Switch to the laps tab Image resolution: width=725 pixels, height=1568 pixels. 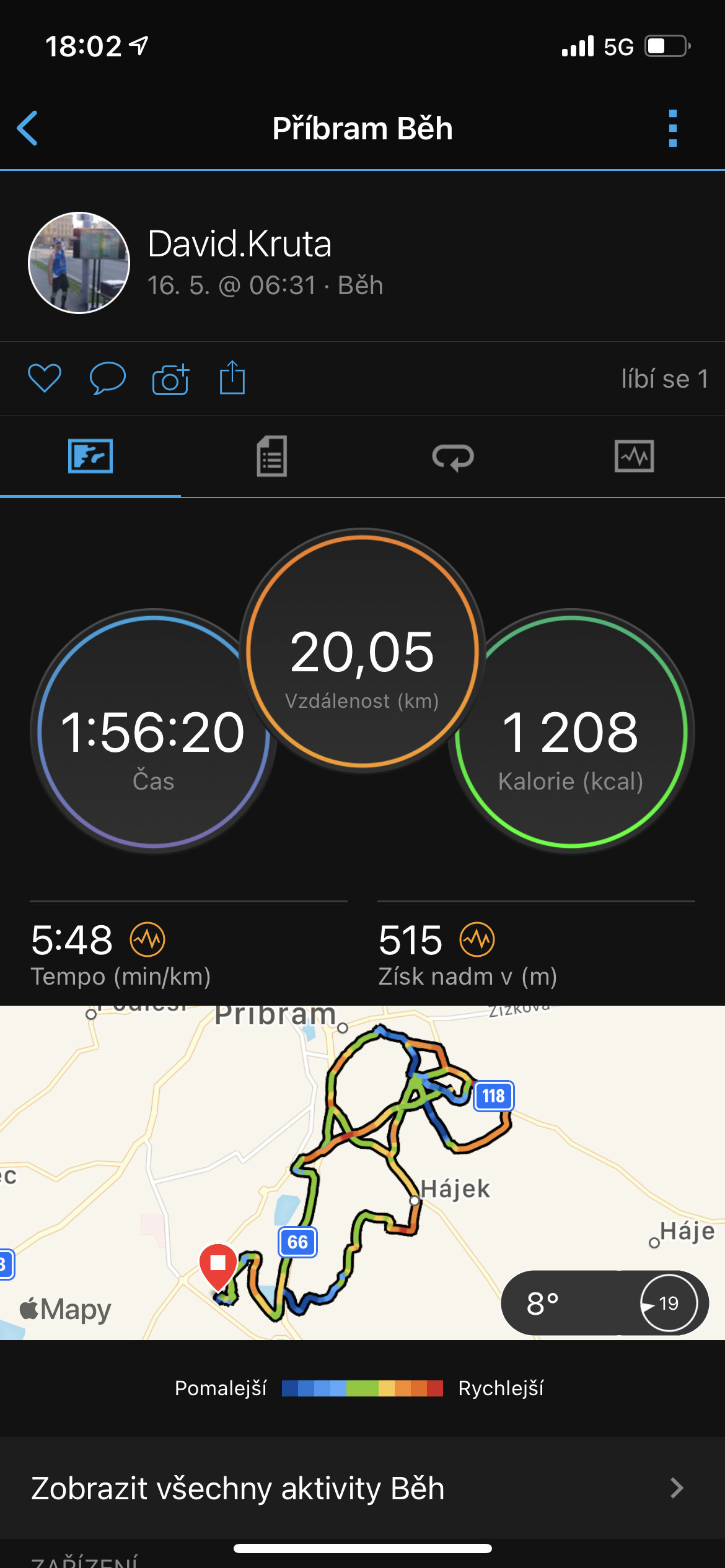453,457
